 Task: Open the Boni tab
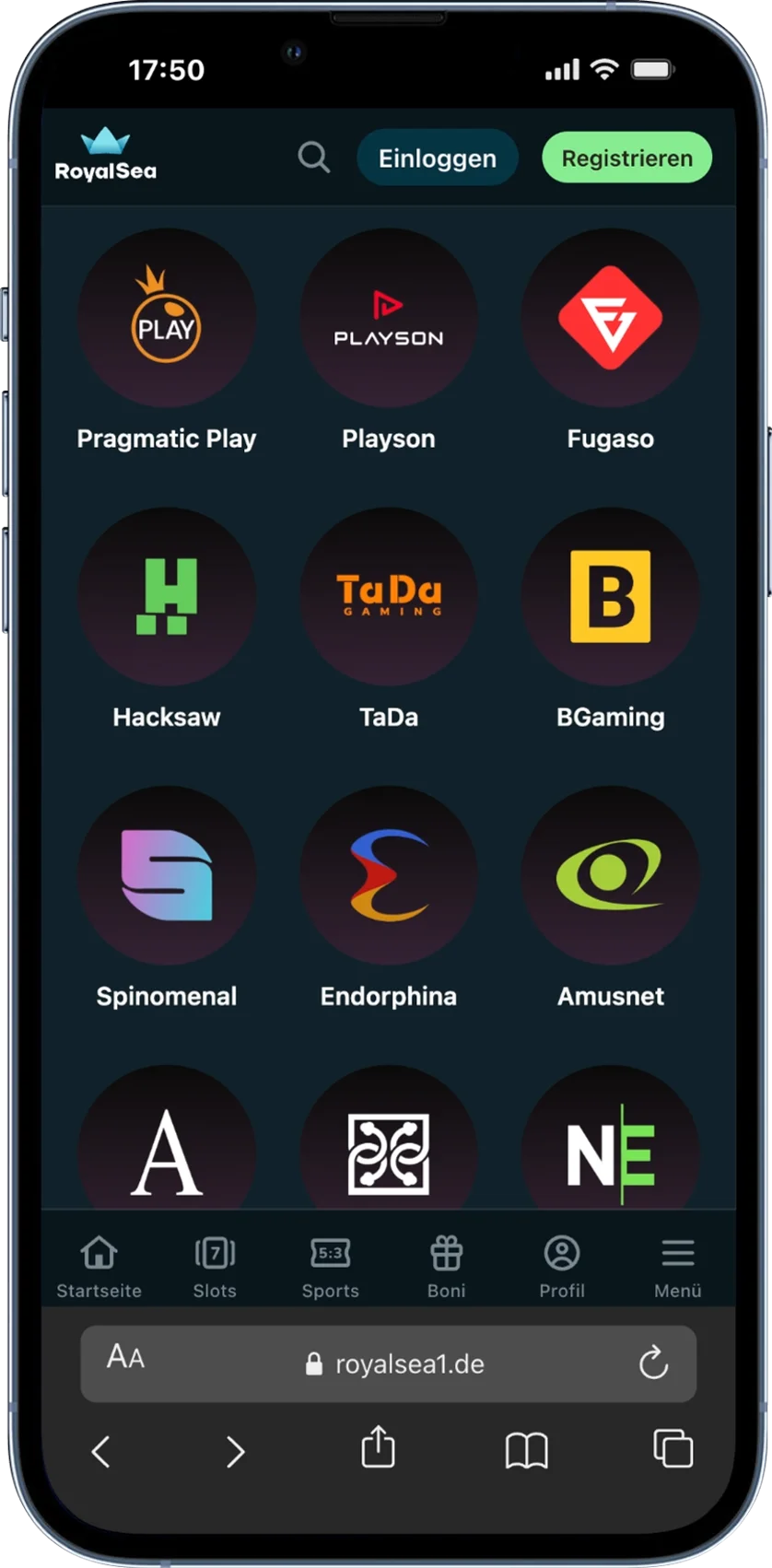446,1266
